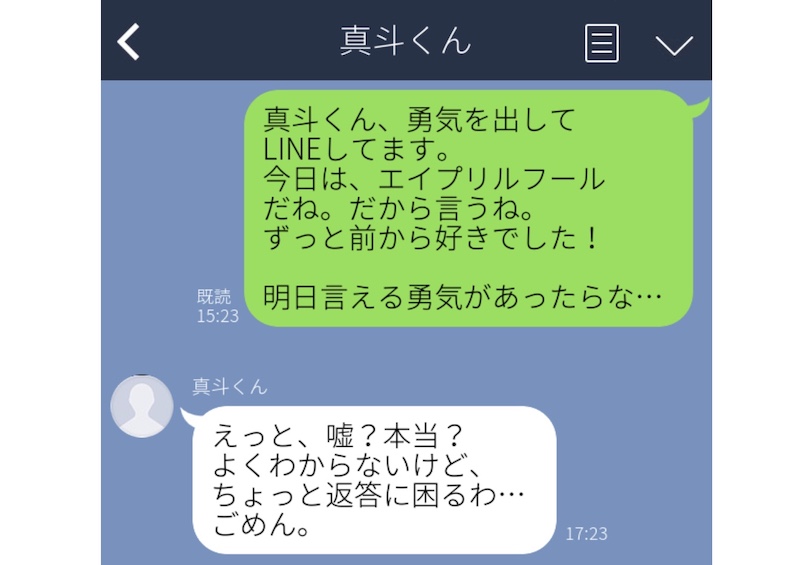Open the notes icon in header
This screenshot has width=800, height=565.
click(601, 43)
